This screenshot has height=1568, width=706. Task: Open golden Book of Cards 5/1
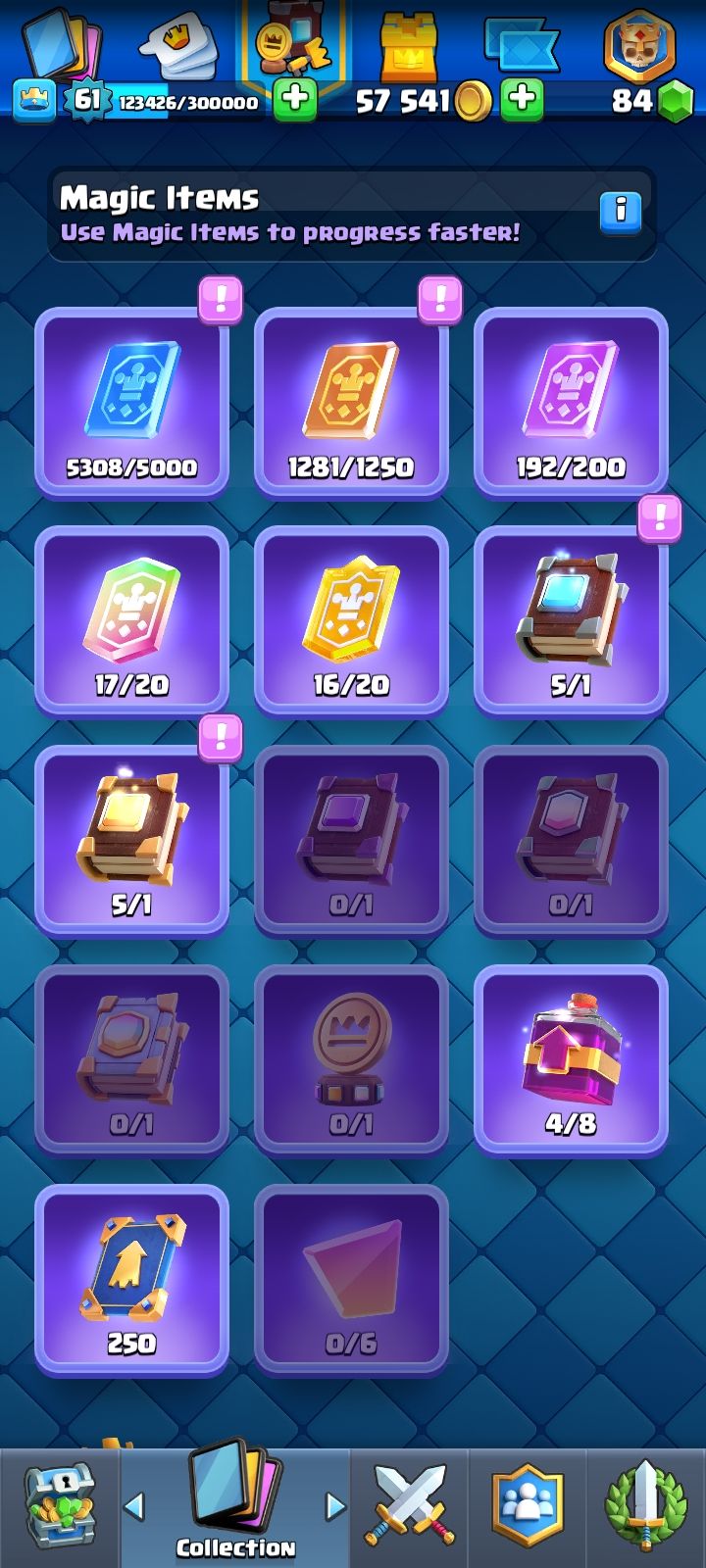(x=132, y=840)
